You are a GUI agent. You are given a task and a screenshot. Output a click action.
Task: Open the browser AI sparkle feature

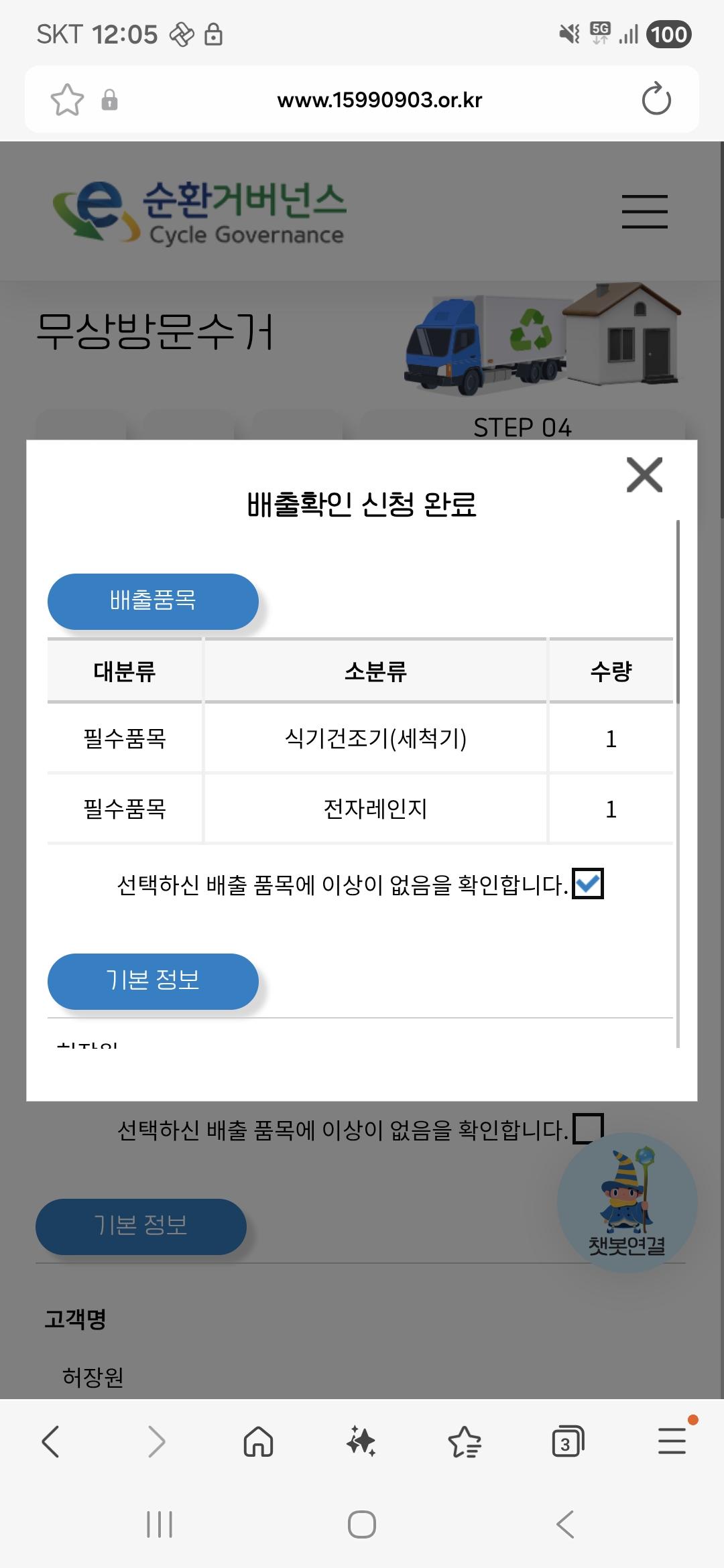(361, 1441)
